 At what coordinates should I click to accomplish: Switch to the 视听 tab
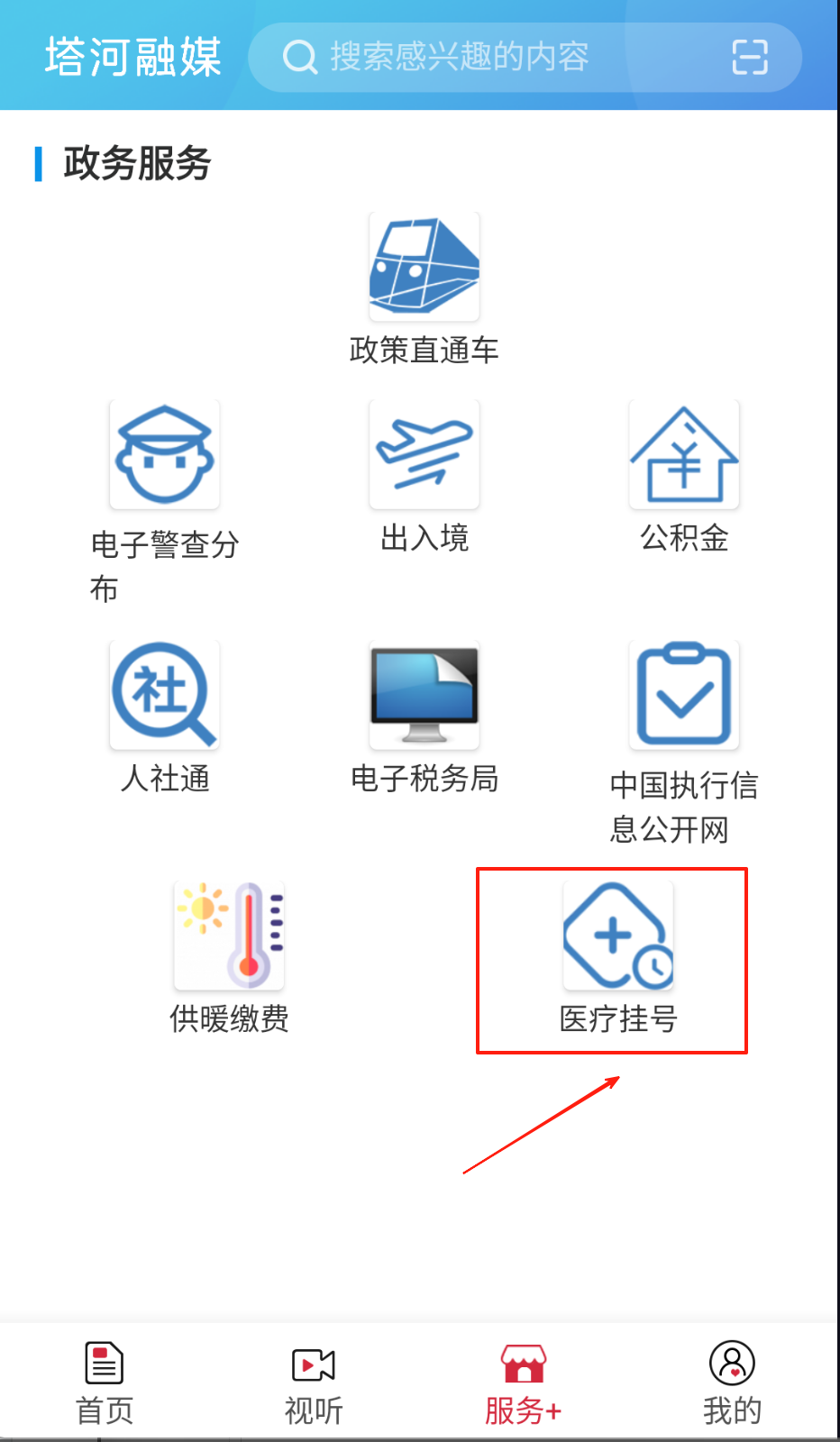point(314,1383)
